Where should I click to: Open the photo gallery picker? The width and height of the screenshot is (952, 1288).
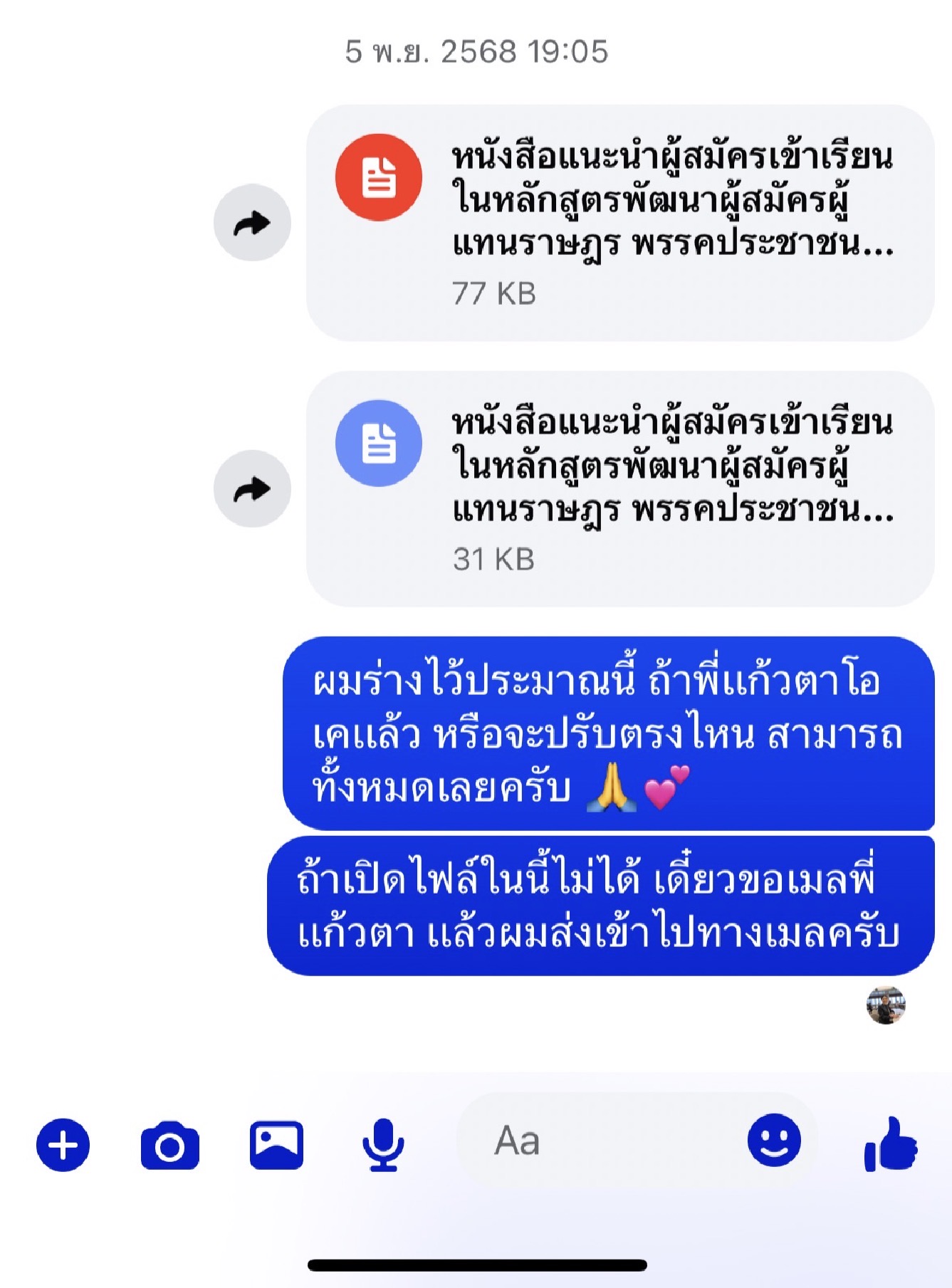pyautogui.click(x=276, y=1145)
